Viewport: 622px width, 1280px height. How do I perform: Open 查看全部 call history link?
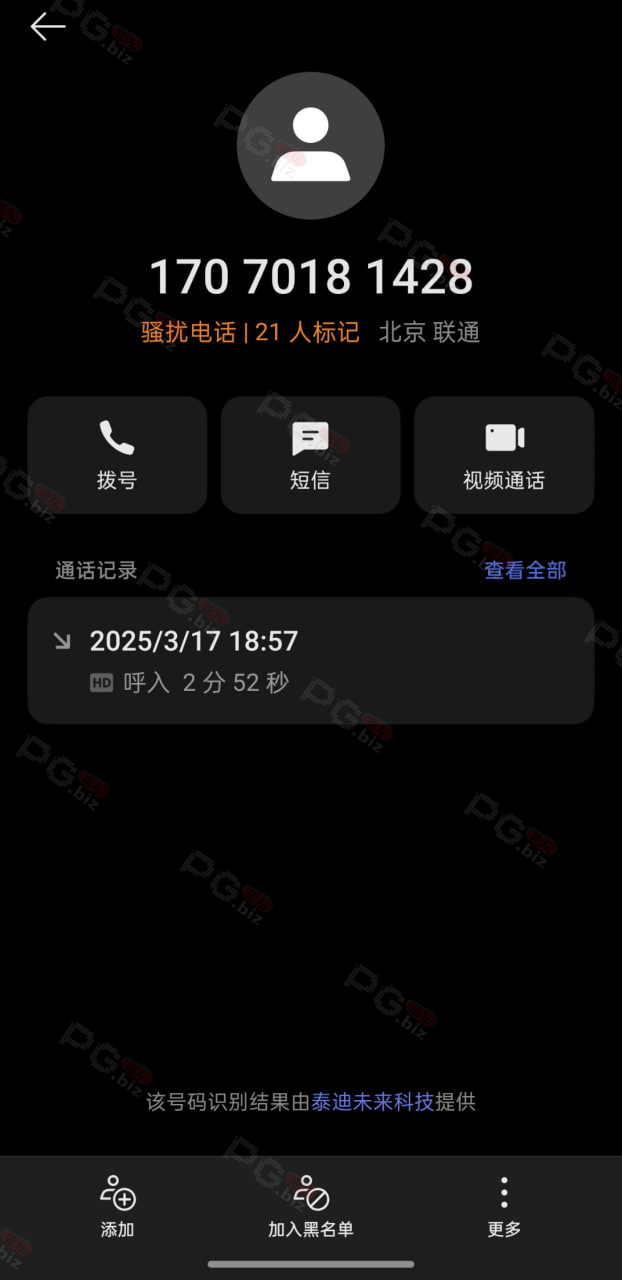pos(526,570)
